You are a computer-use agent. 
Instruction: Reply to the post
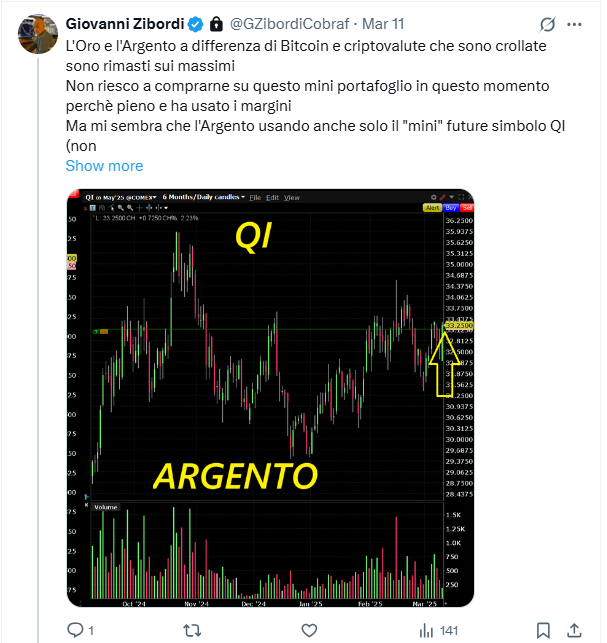[76, 630]
